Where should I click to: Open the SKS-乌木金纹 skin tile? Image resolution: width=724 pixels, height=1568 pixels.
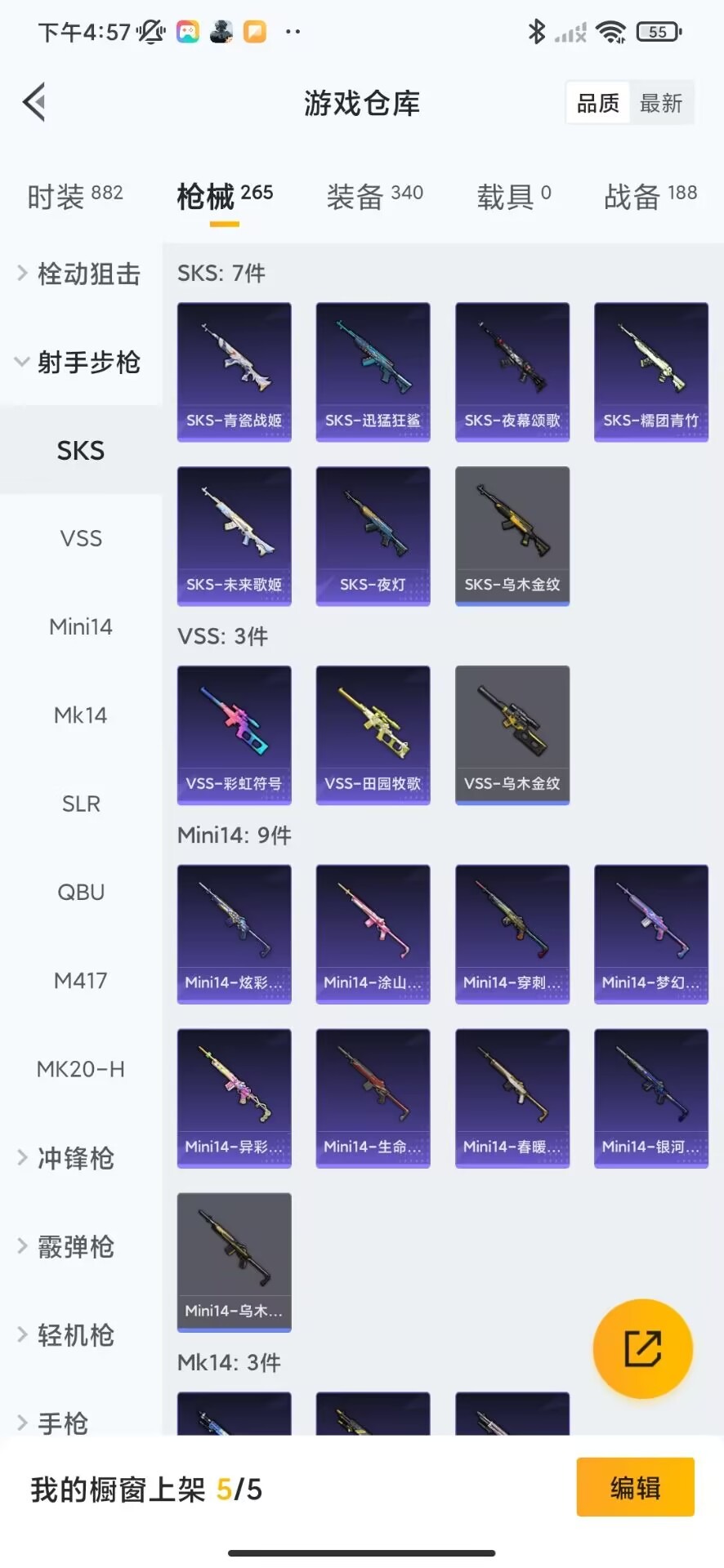pos(512,536)
